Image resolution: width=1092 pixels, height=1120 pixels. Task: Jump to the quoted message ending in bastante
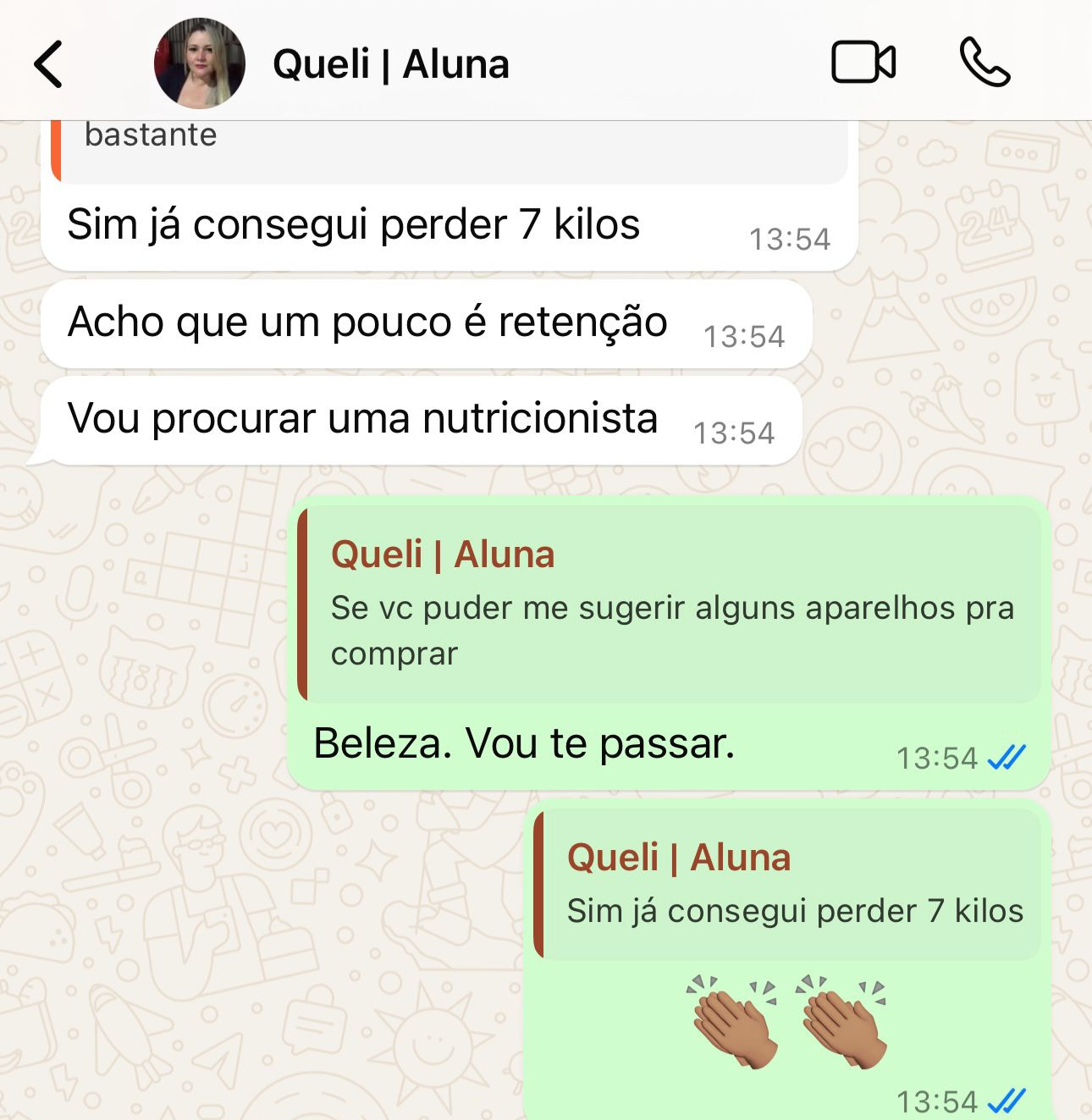(x=449, y=149)
